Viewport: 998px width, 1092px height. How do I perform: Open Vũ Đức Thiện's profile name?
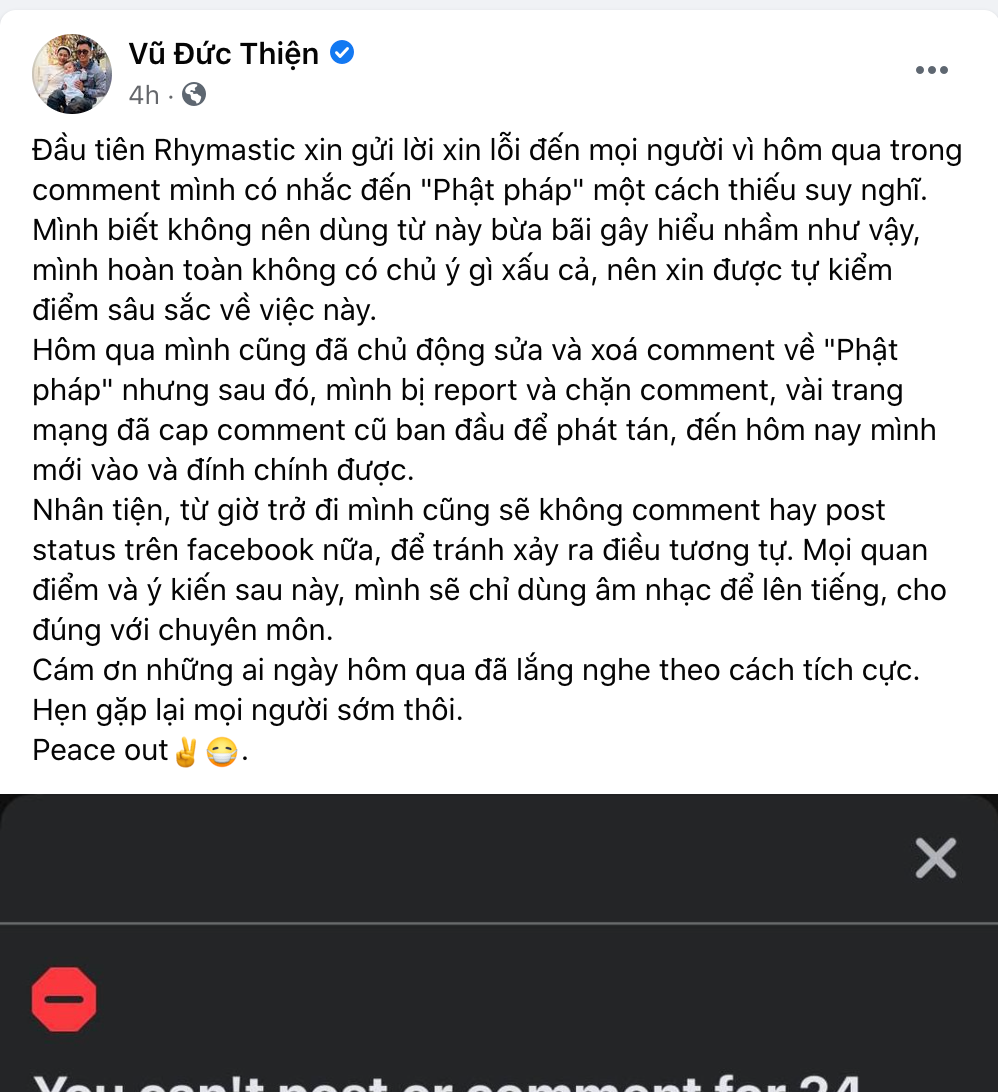tap(224, 53)
